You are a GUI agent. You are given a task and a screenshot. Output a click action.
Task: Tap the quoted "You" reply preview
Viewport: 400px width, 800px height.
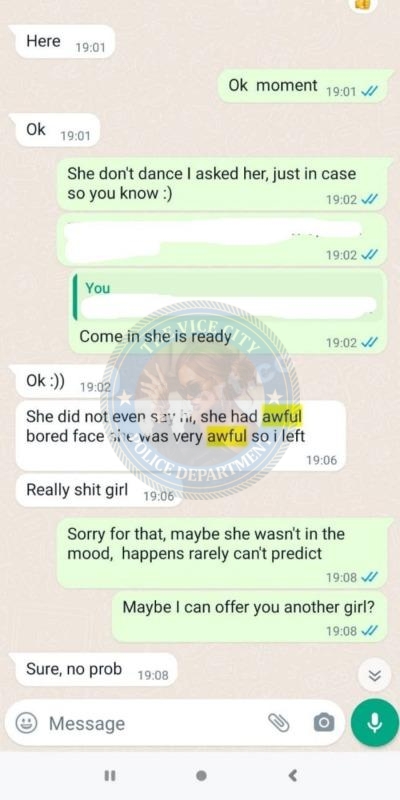pyautogui.click(x=228, y=297)
